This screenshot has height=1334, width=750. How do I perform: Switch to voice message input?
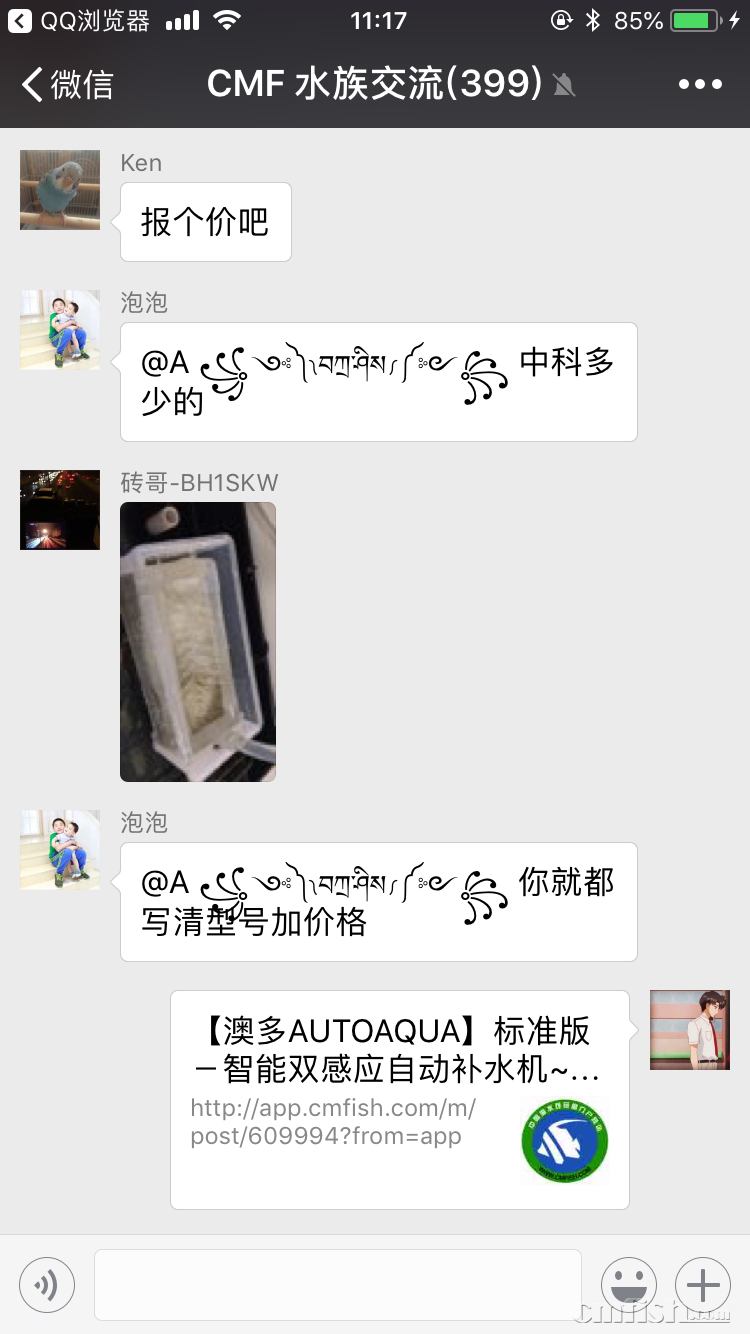click(47, 1284)
